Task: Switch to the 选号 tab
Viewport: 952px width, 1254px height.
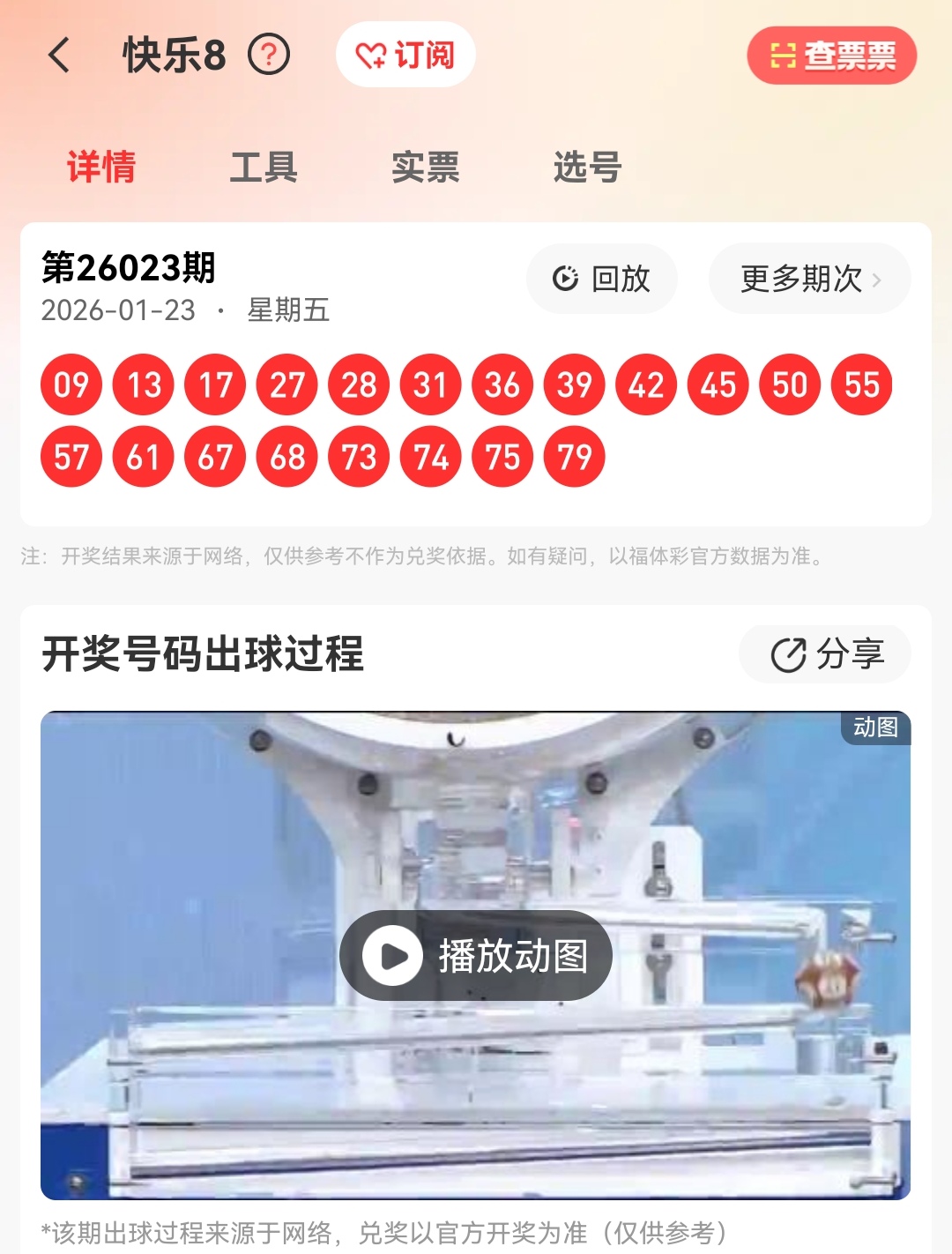Action: [x=584, y=167]
